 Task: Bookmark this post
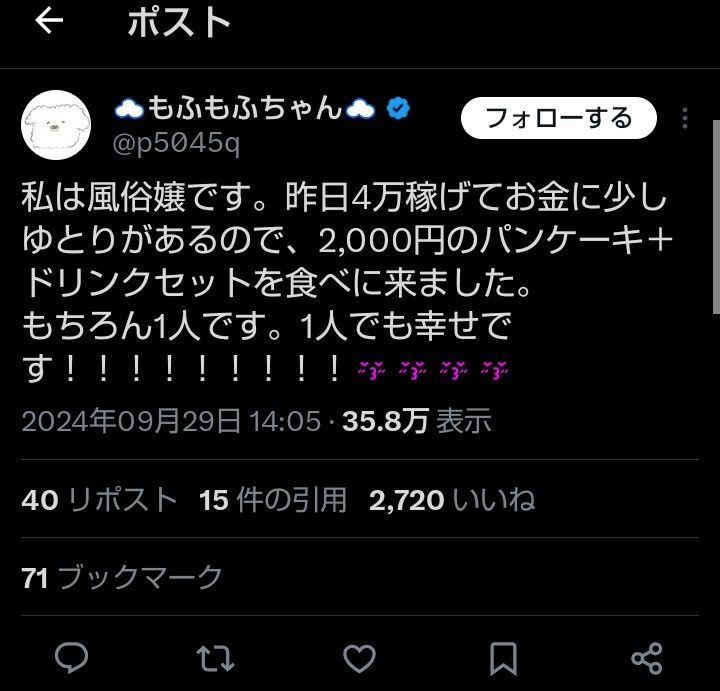pyautogui.click(x=504, y=657)
